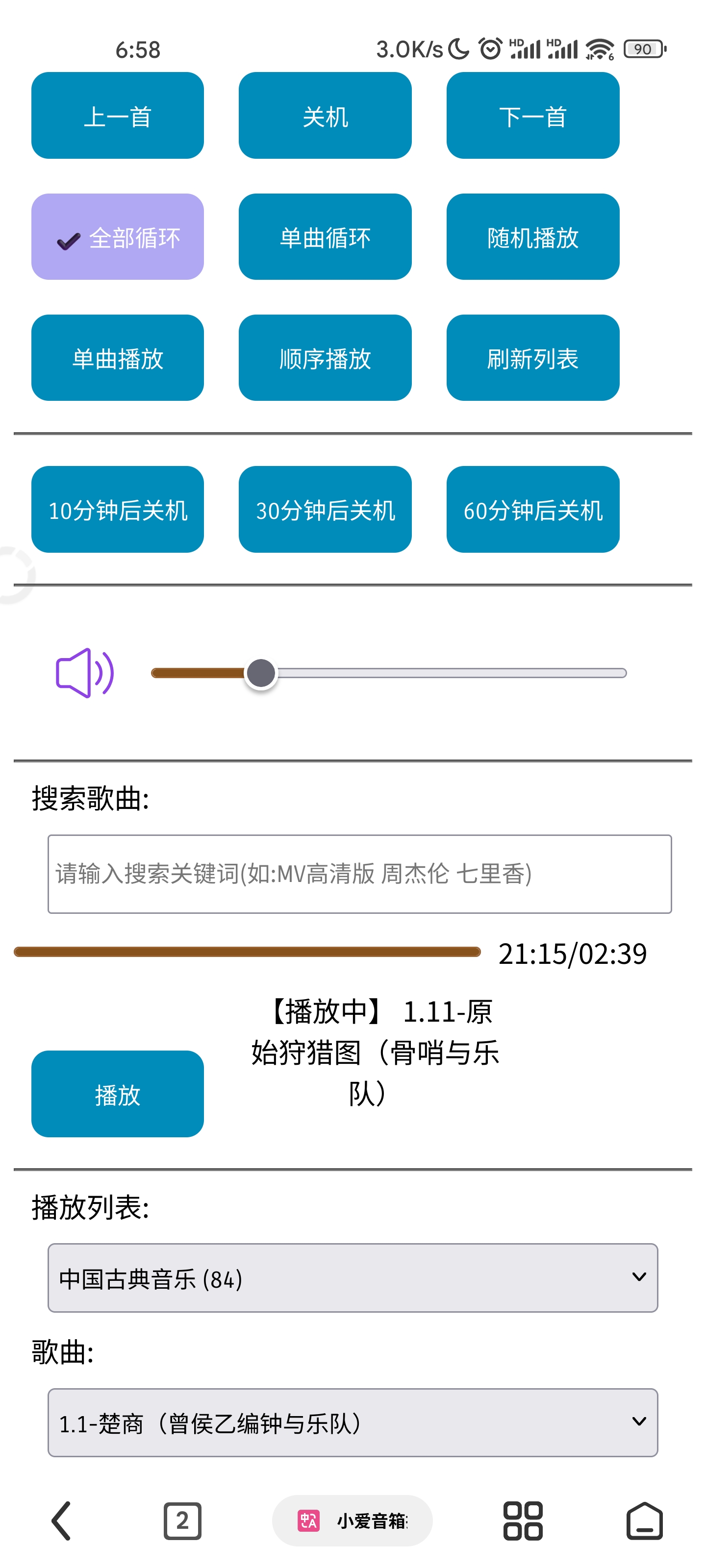Image resolution: width=706 pixels, height=1568 pixels.
Task: Tap the 播放 button
Action: pyautogui.click(x=118, y=1094)
